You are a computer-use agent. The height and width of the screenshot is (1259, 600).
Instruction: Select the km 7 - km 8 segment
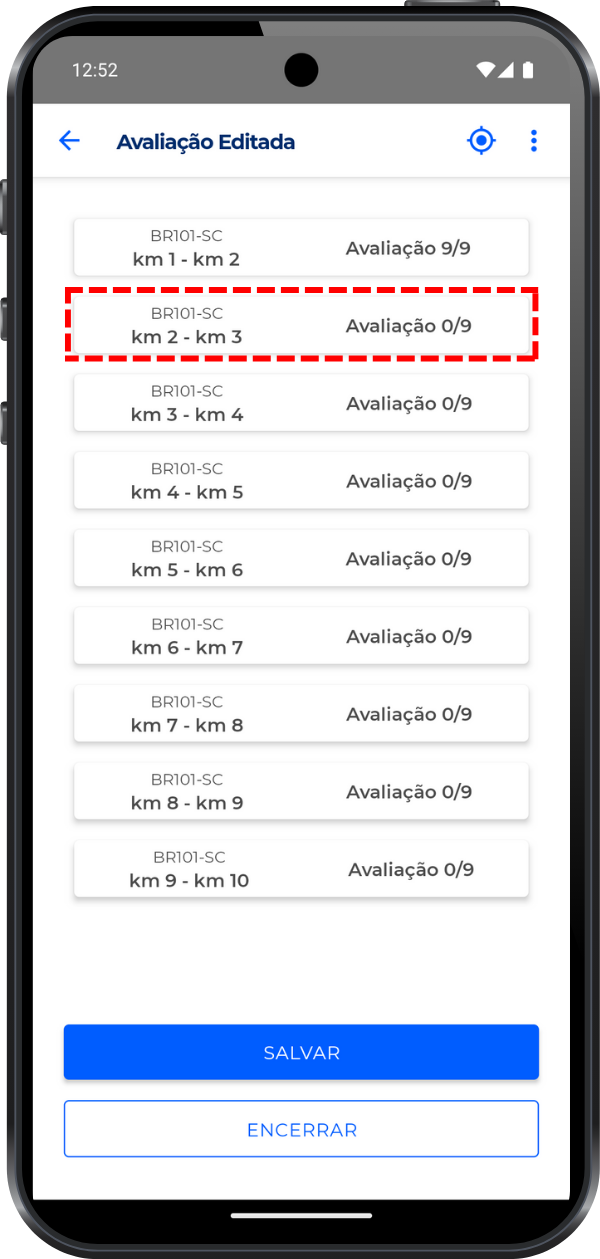coord(301,714)
